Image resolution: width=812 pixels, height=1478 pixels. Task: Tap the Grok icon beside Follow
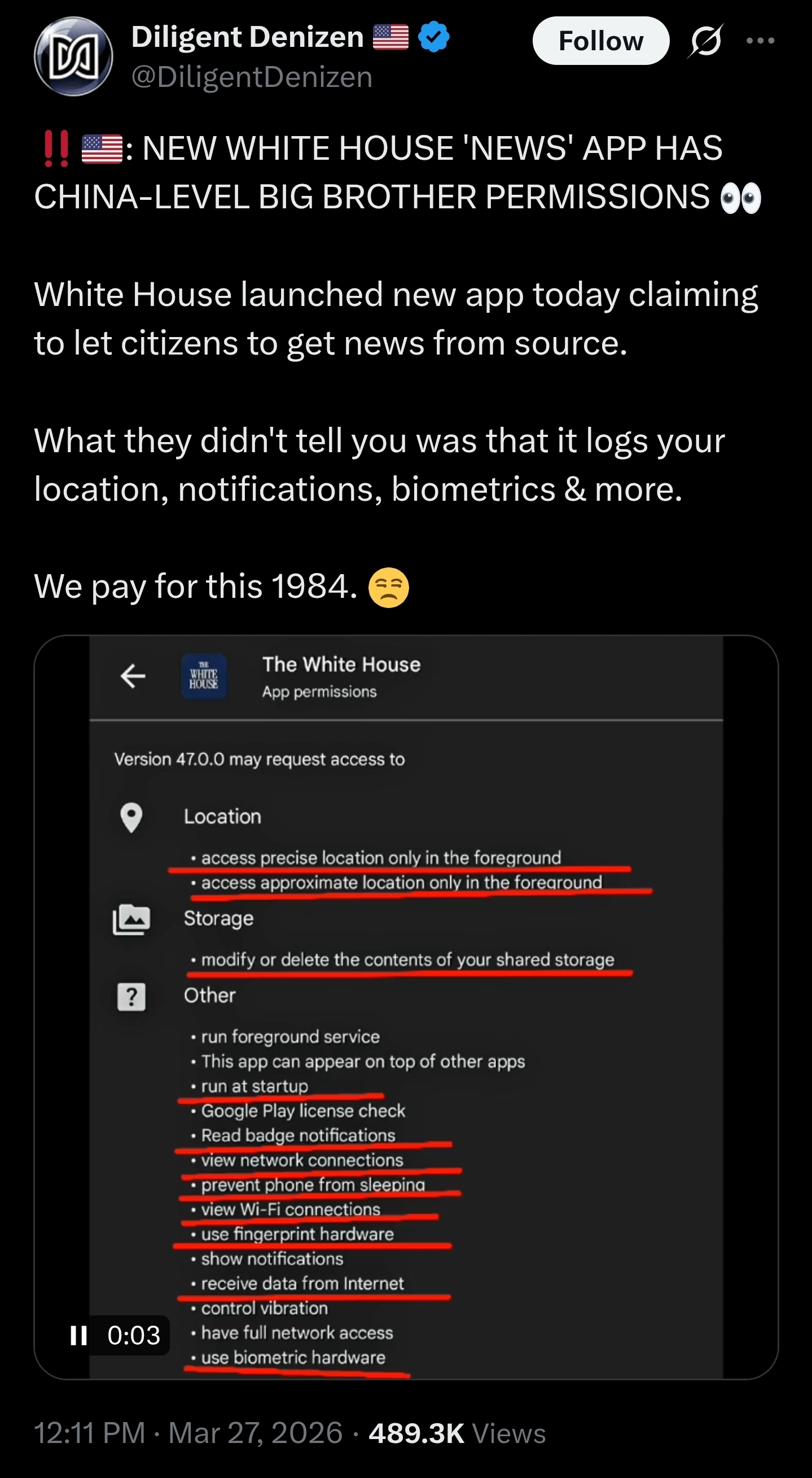coord(705,41)
